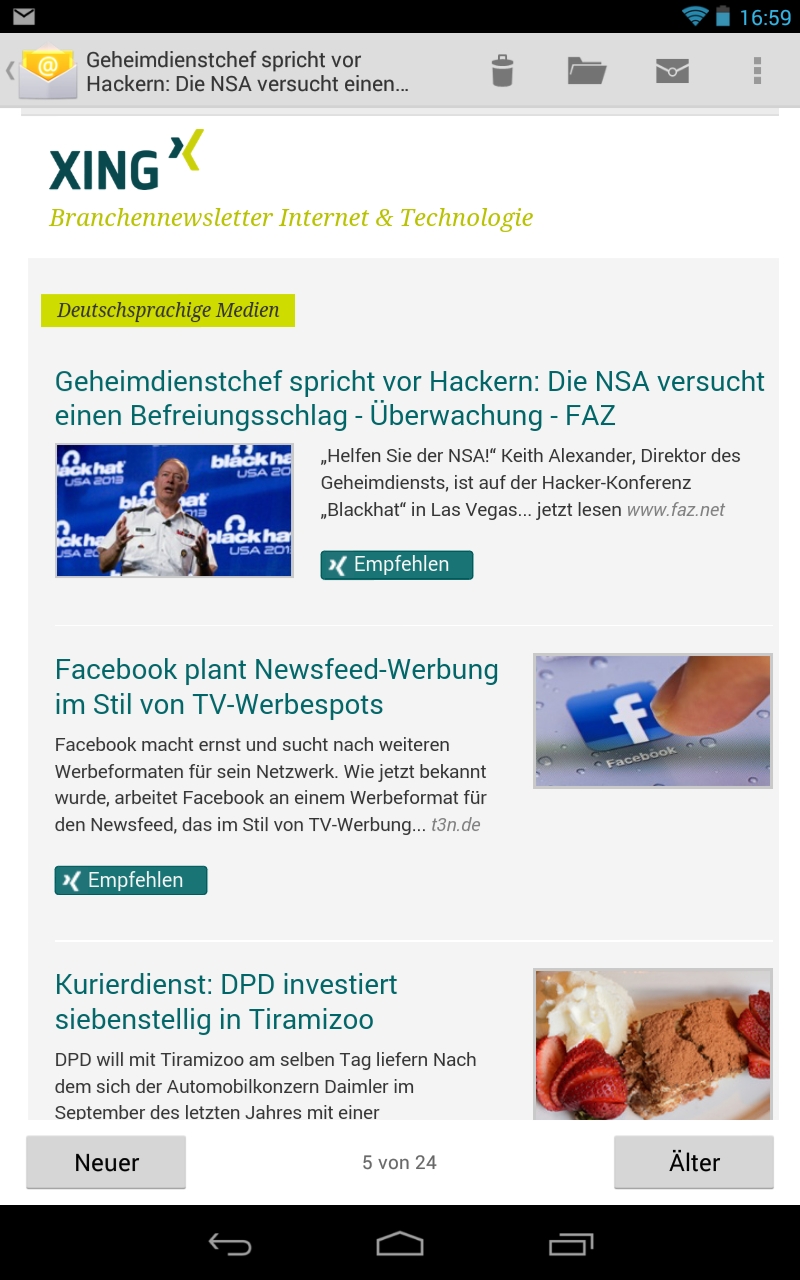Open the recent apps overview
Viewport: 800px width, 1280px height.
(x=571, y=1244)
